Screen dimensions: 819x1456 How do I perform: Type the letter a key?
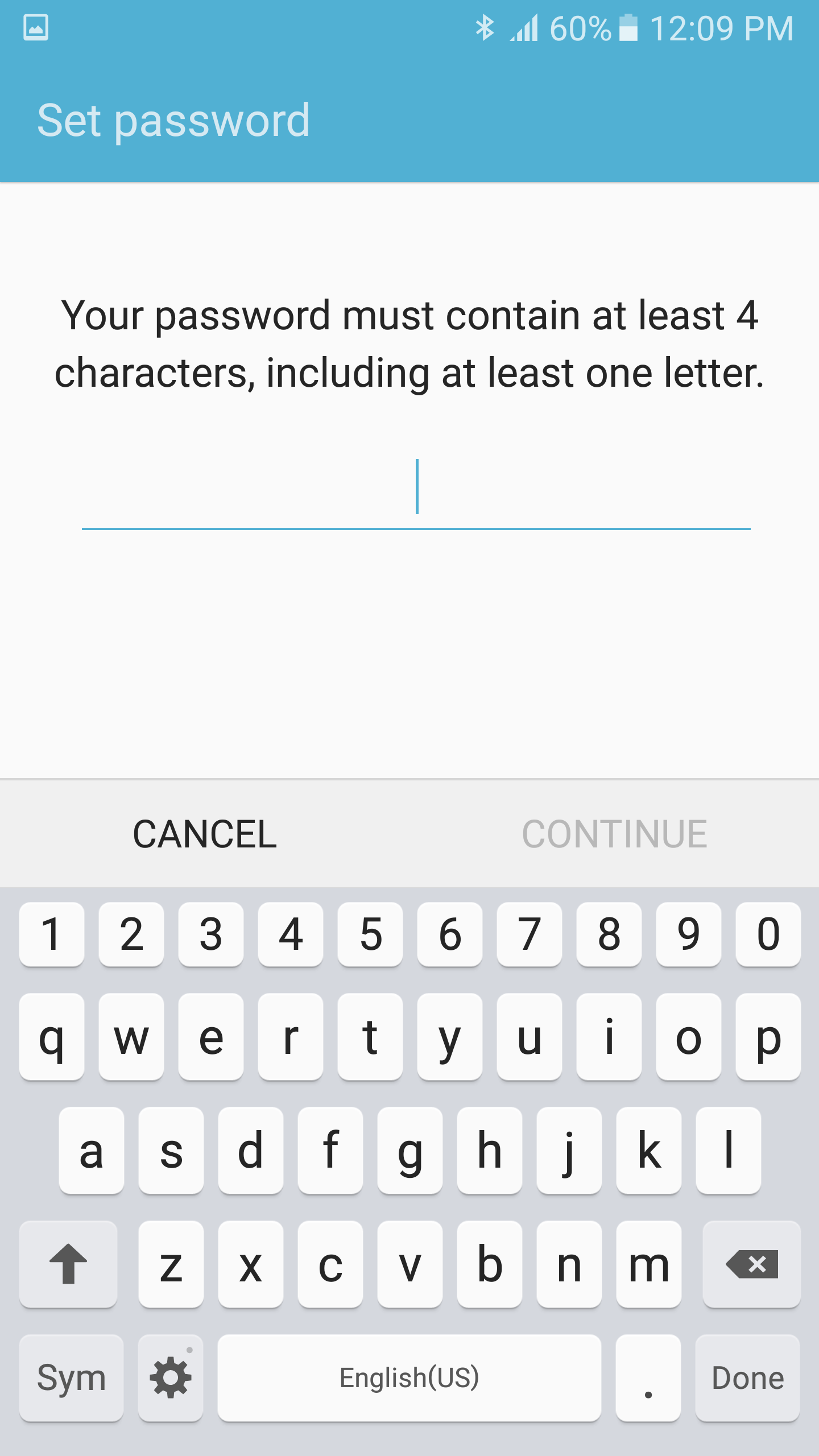coord(92,1150)
